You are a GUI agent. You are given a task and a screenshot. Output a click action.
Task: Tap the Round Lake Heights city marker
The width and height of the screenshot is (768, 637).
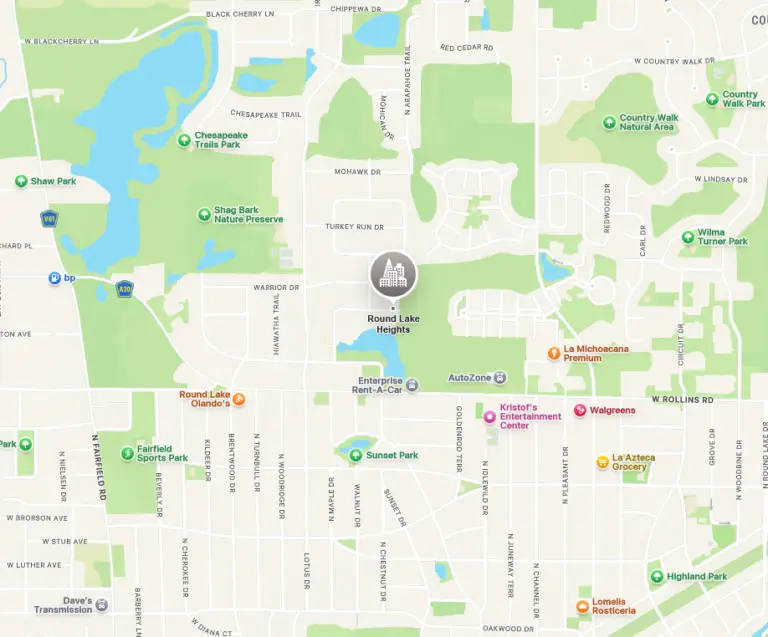393,274
